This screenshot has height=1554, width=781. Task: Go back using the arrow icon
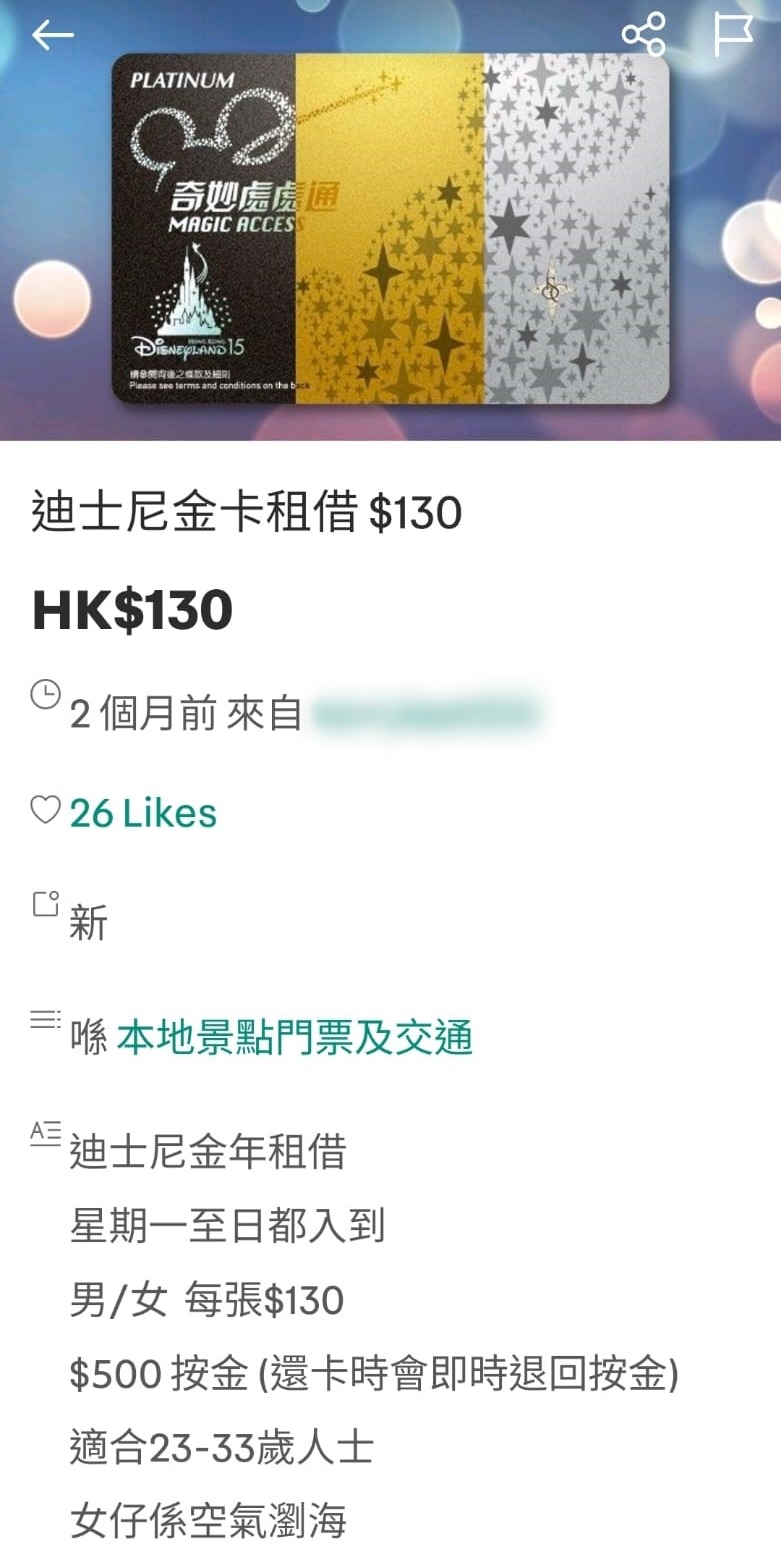[x=52, y=36]
